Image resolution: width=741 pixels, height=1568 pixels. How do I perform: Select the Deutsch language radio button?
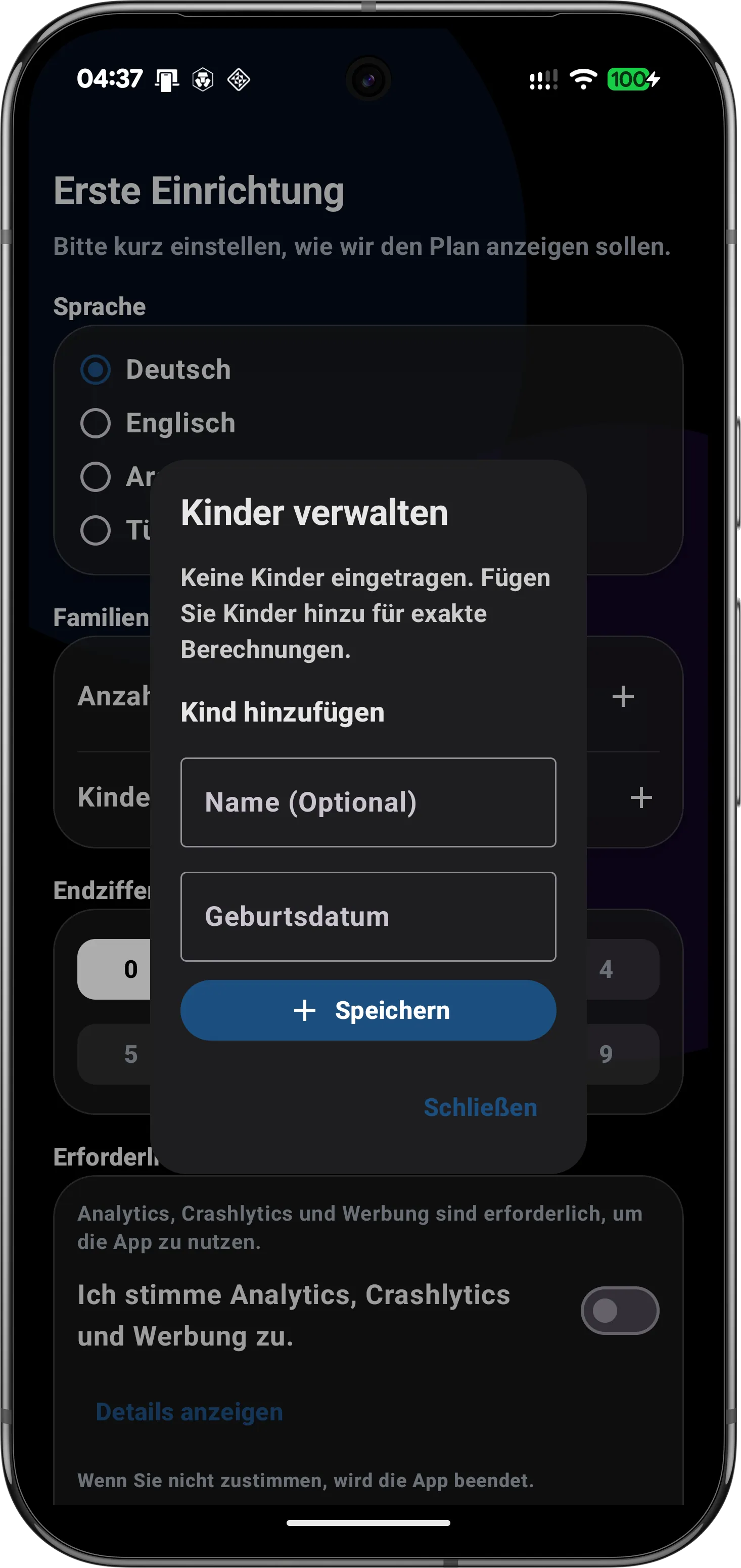click(x=95, y=369)
